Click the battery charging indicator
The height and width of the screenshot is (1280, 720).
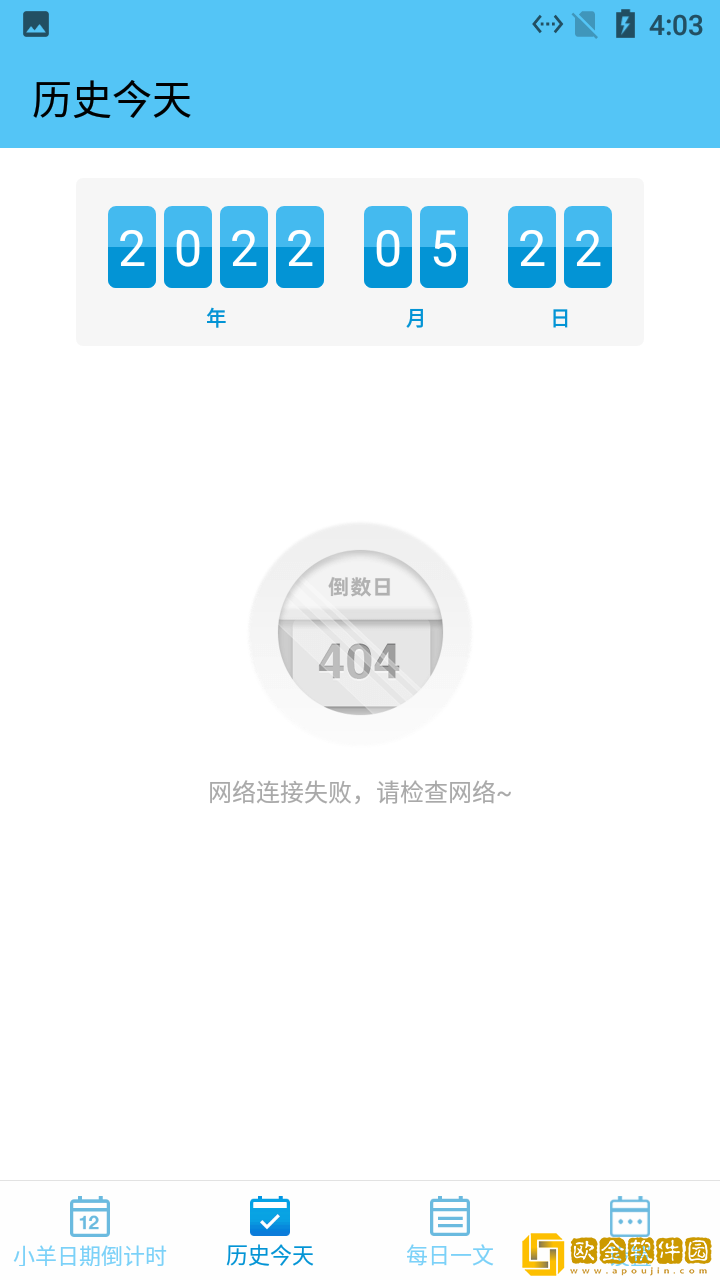628,24
